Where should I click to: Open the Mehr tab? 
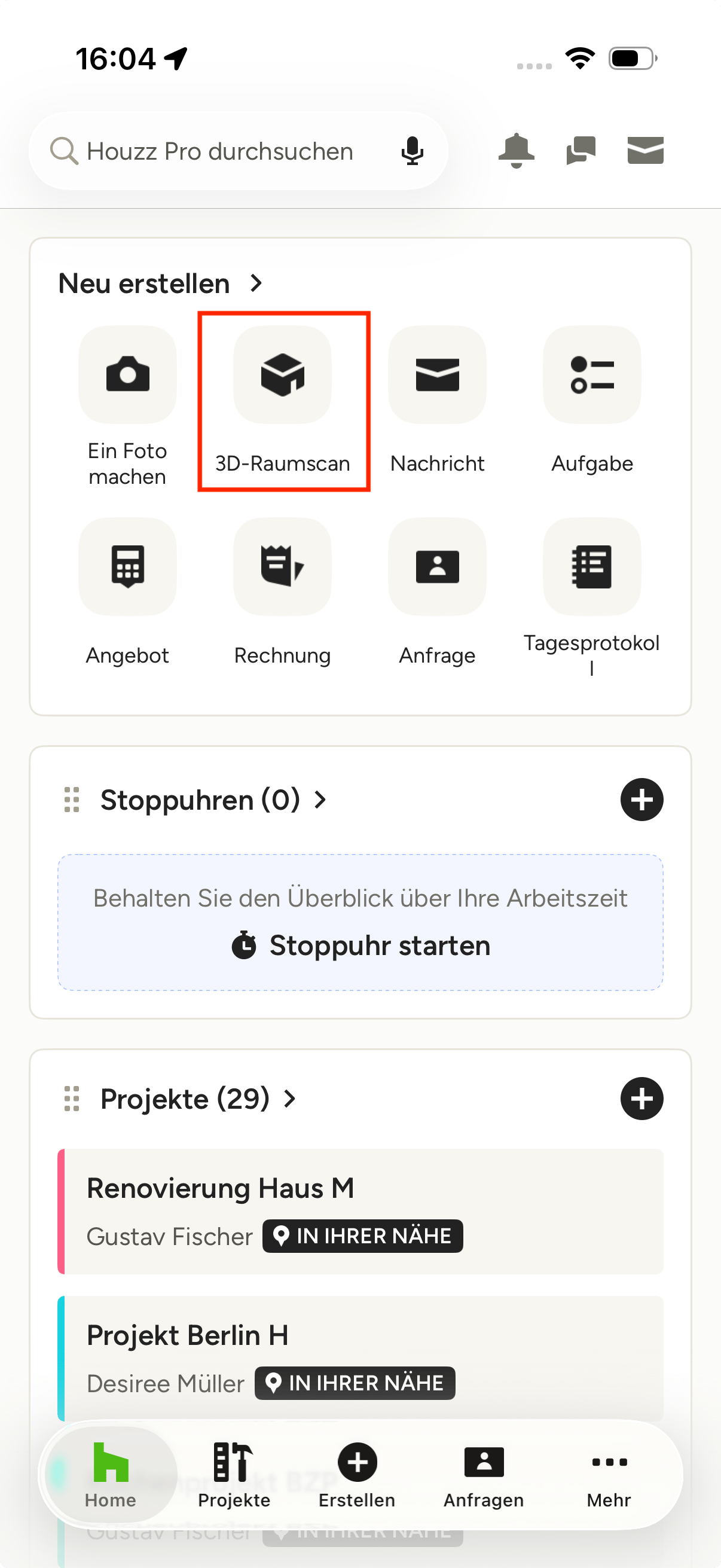pyautogui.click(x=609, y=1475)
